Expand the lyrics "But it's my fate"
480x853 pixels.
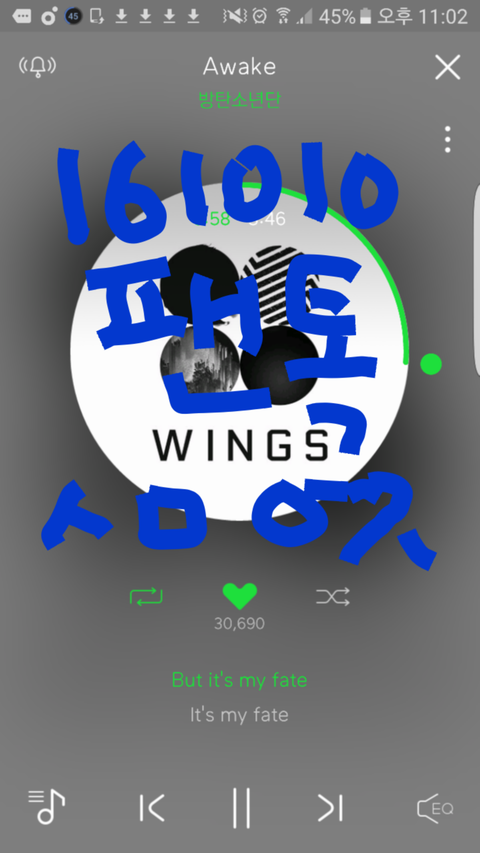[x=239, y=679]
